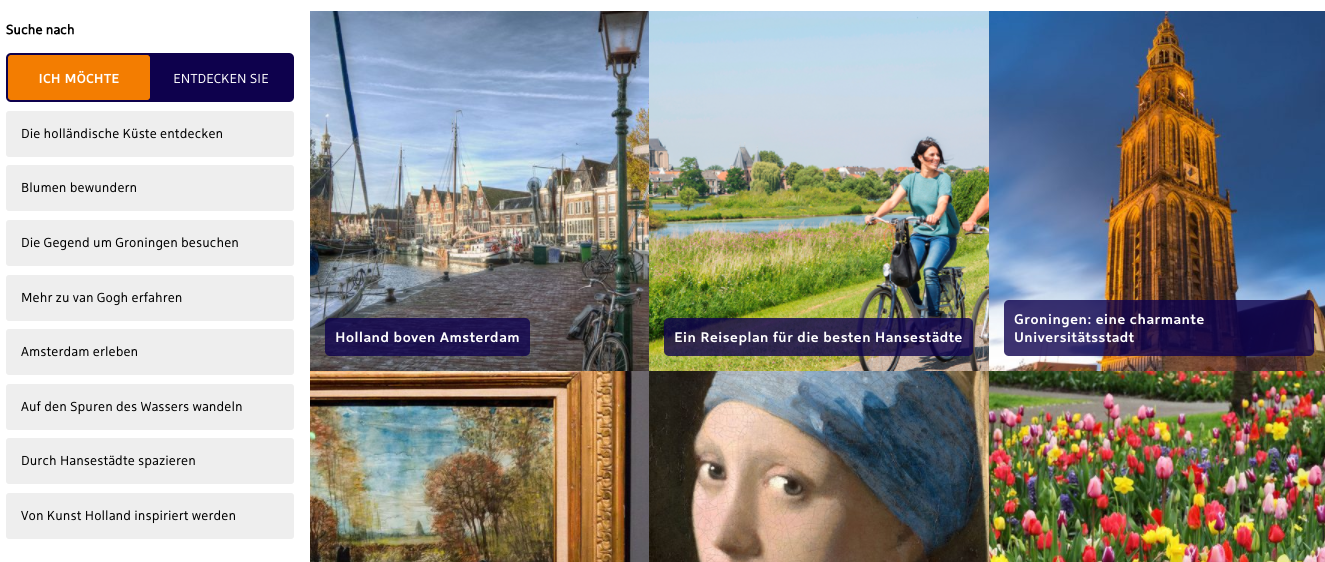
Task: Select Auf den Spuren des Wassers wandeln
Action: tap(150, 407)
